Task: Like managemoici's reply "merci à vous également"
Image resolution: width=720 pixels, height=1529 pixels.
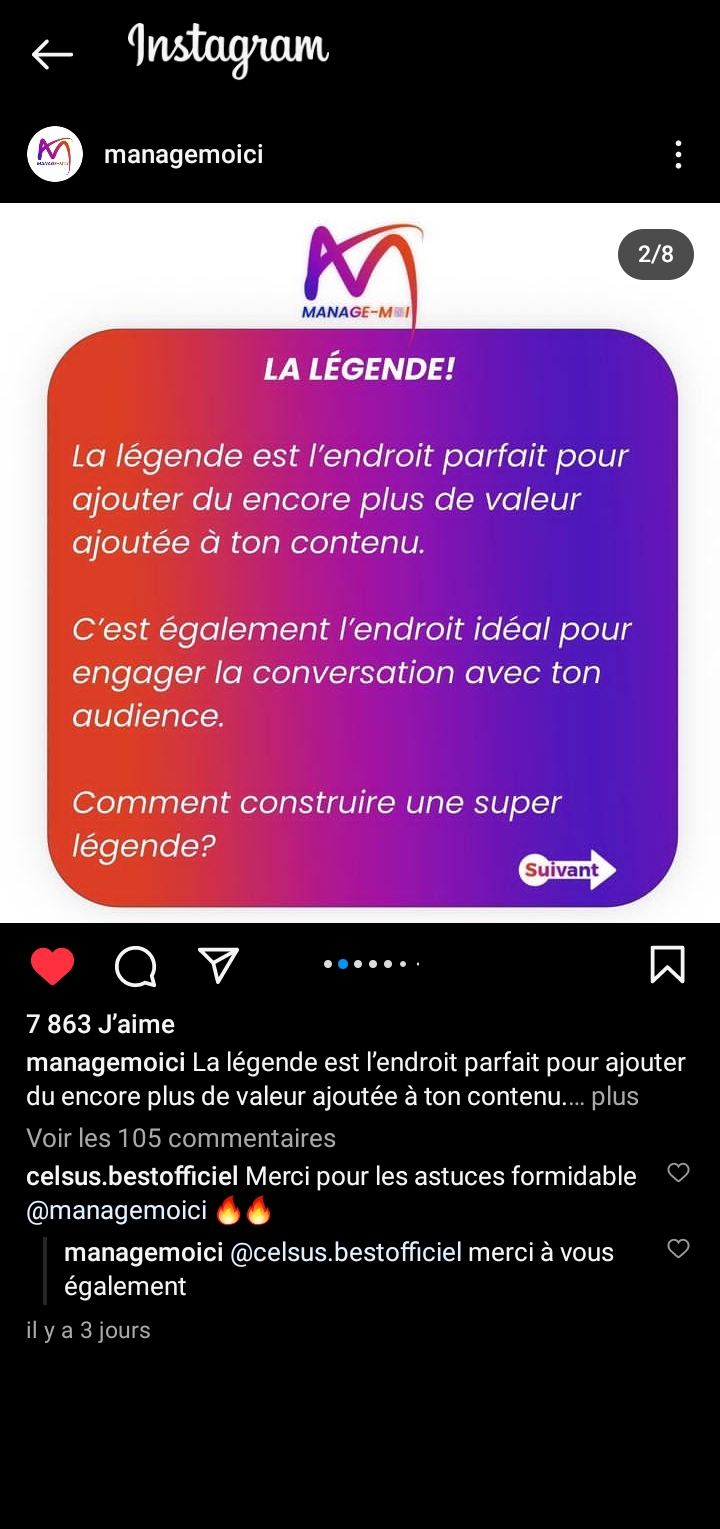Action: pyautogui.click(x=678, y=1248)
